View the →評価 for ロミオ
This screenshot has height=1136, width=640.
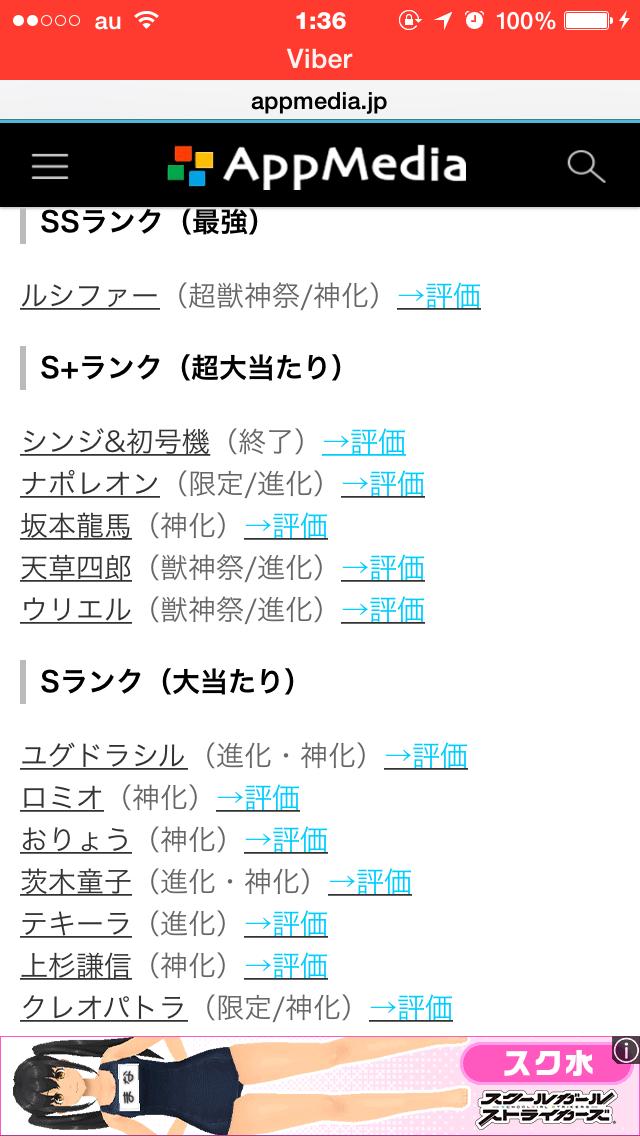(x=258, y=797)
